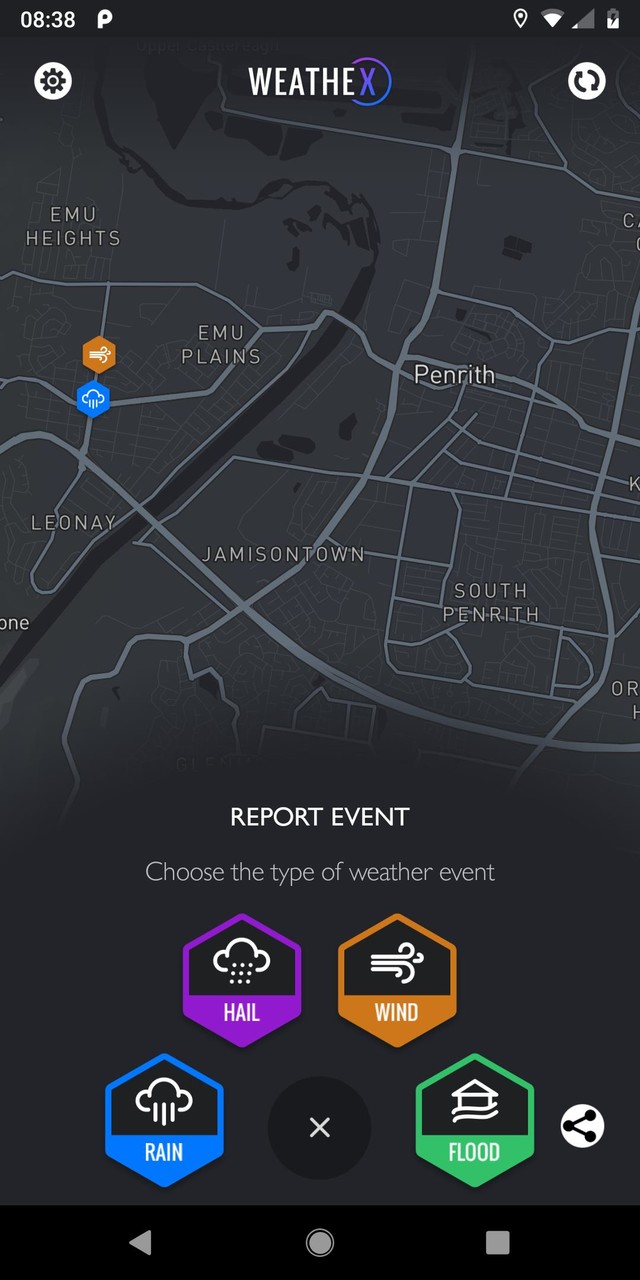Choose Wind as the event type
Viewport: 640px width, 1280px height.
point(397,980)
